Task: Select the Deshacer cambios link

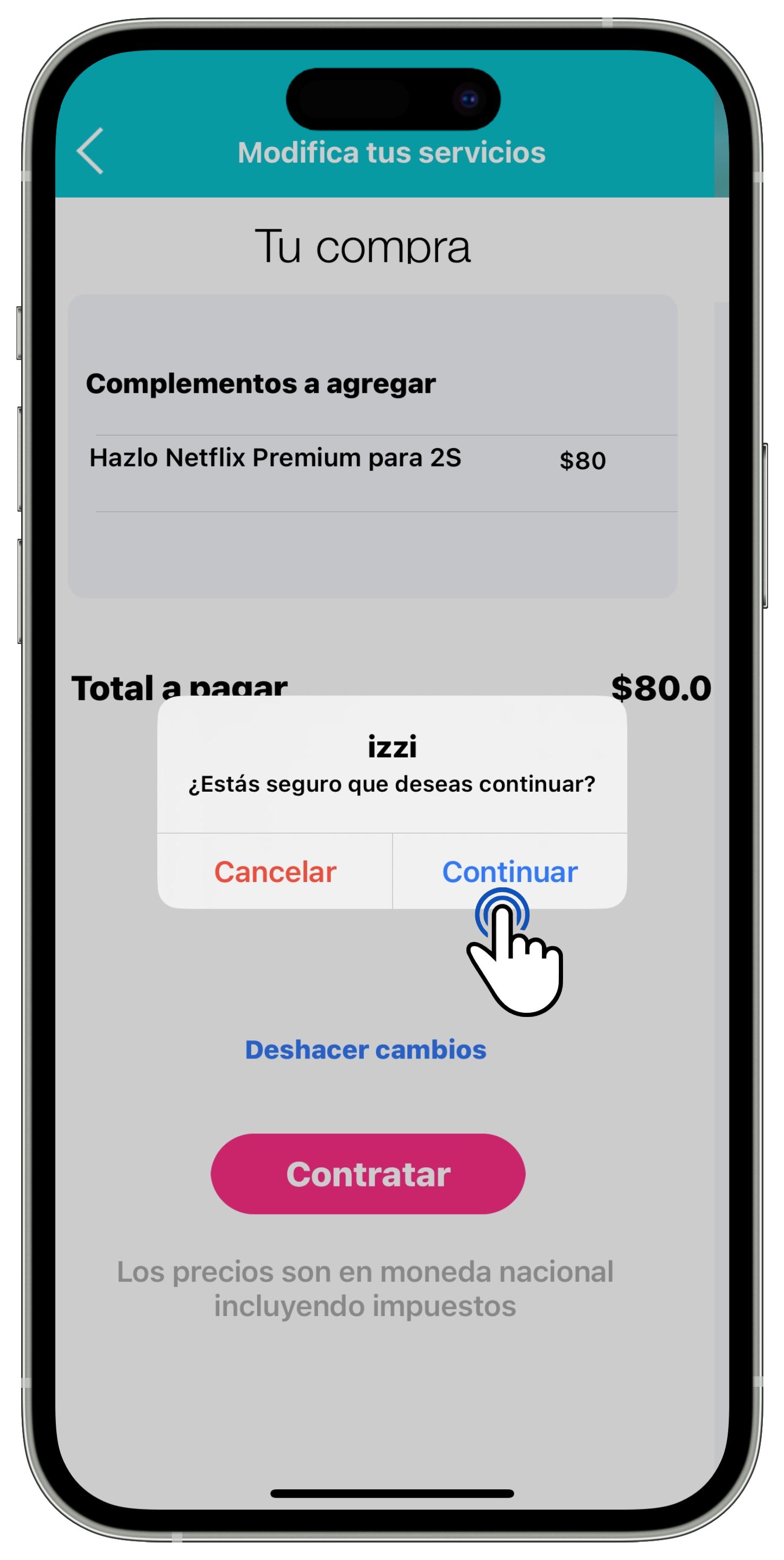Action: pos(365,1049)
